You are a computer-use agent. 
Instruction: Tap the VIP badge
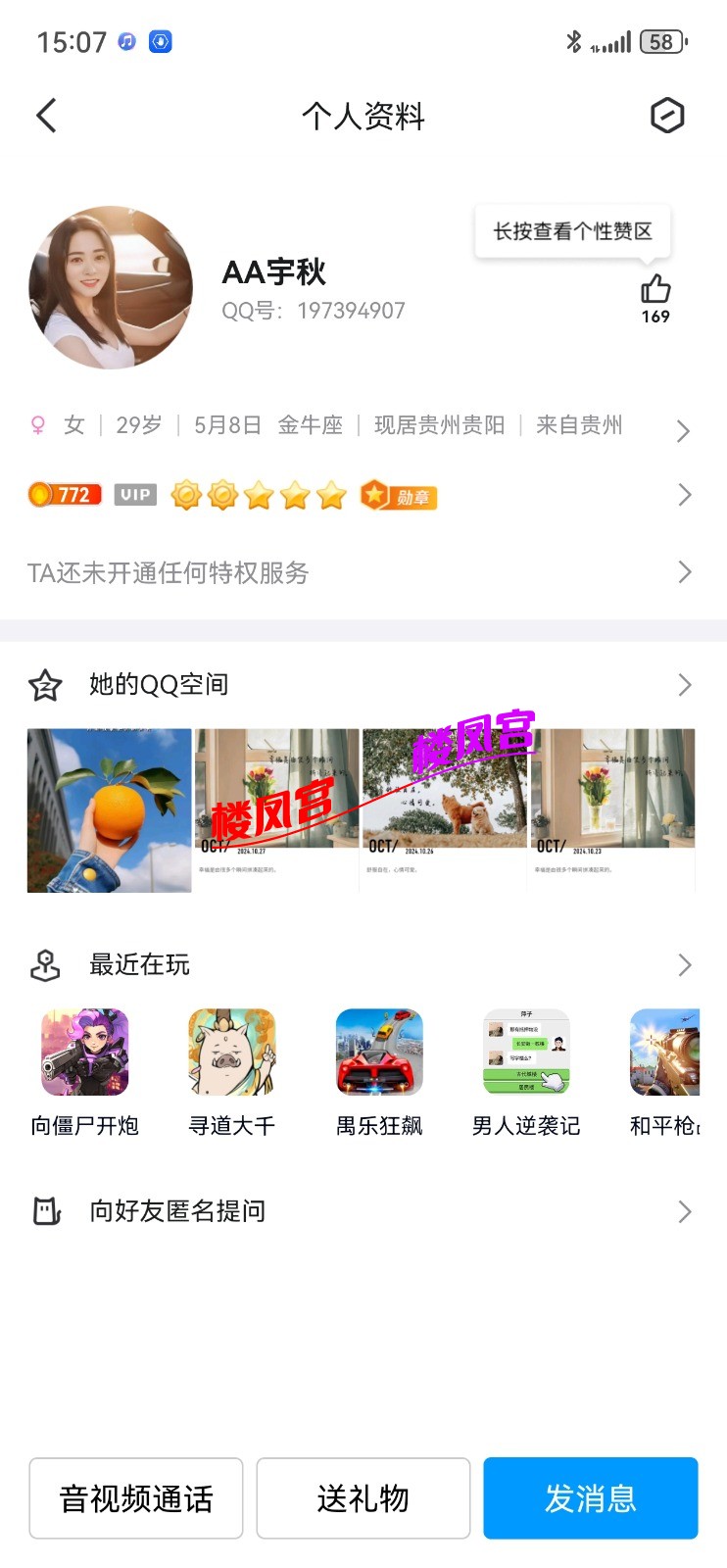[134, 495]
